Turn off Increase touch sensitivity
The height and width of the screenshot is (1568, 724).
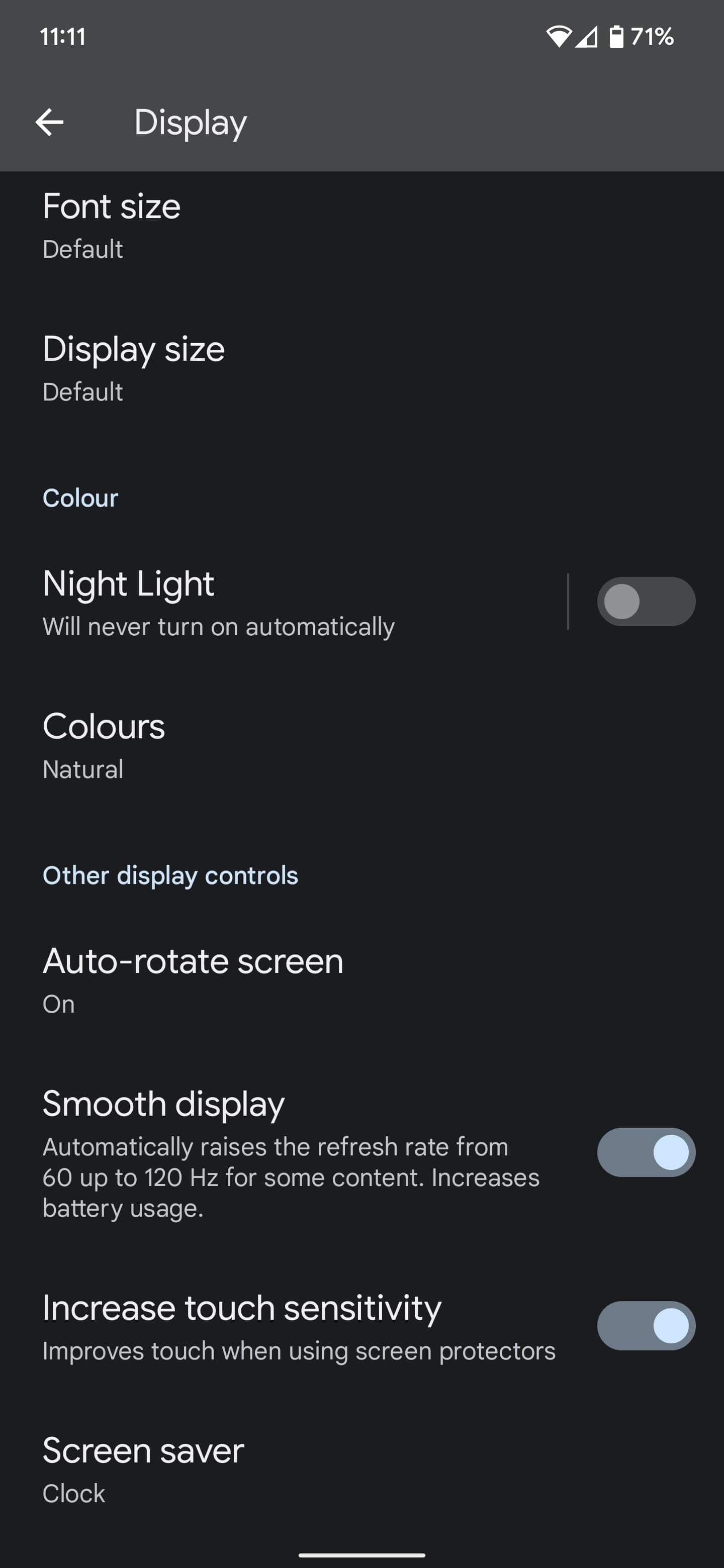[646, 1326]
